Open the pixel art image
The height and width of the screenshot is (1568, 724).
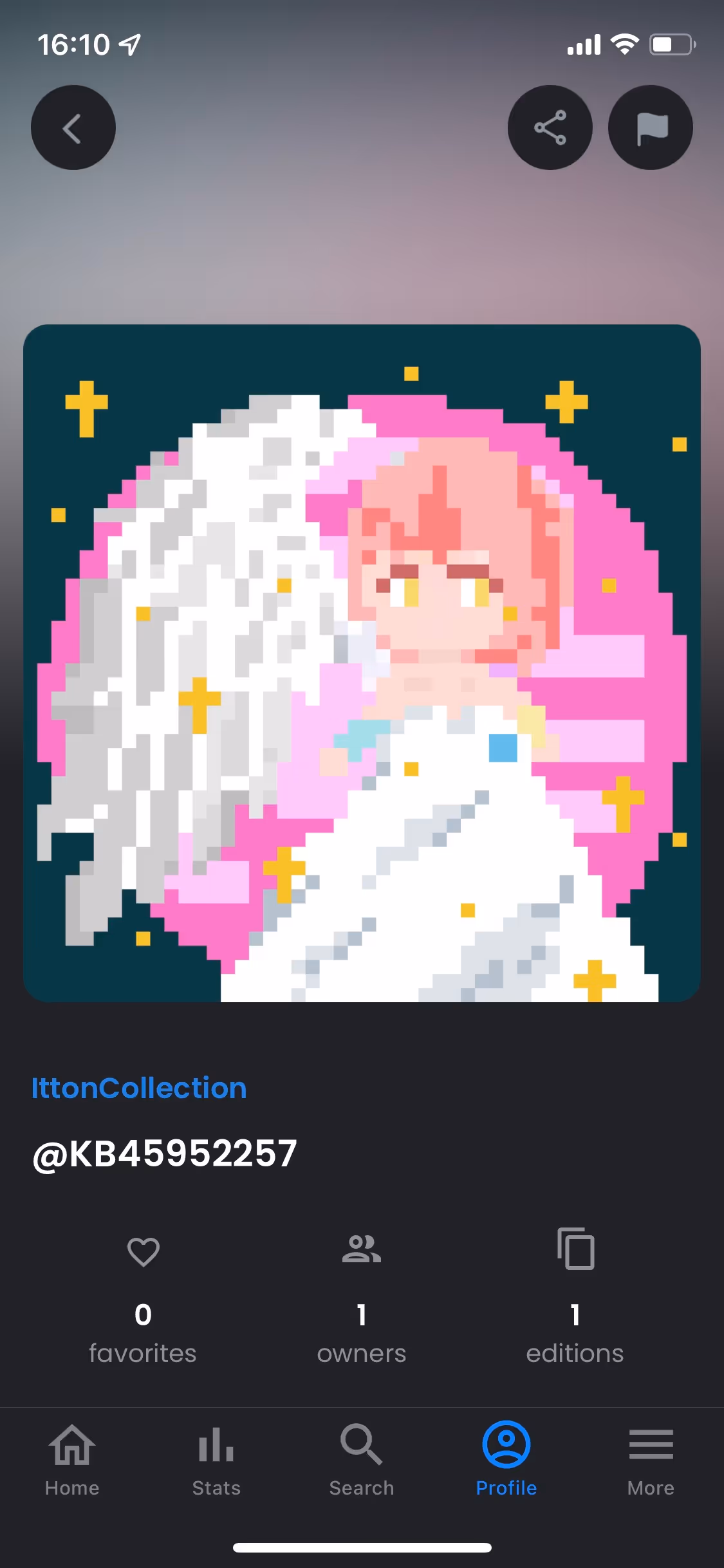[362, 663]
